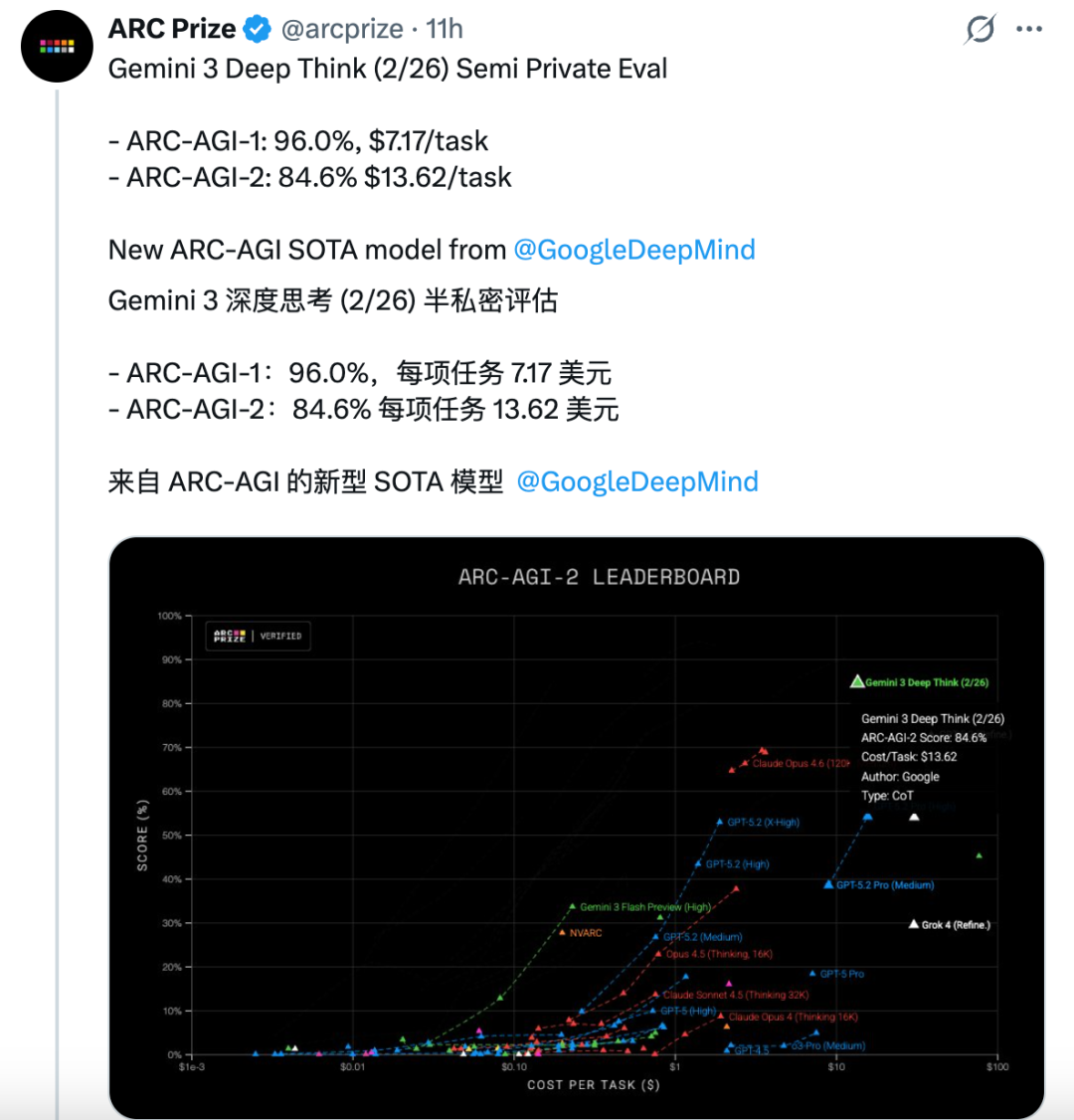Open the post's three-dot overflow menu
1074x1120 pixels.
pos(1029,30)
